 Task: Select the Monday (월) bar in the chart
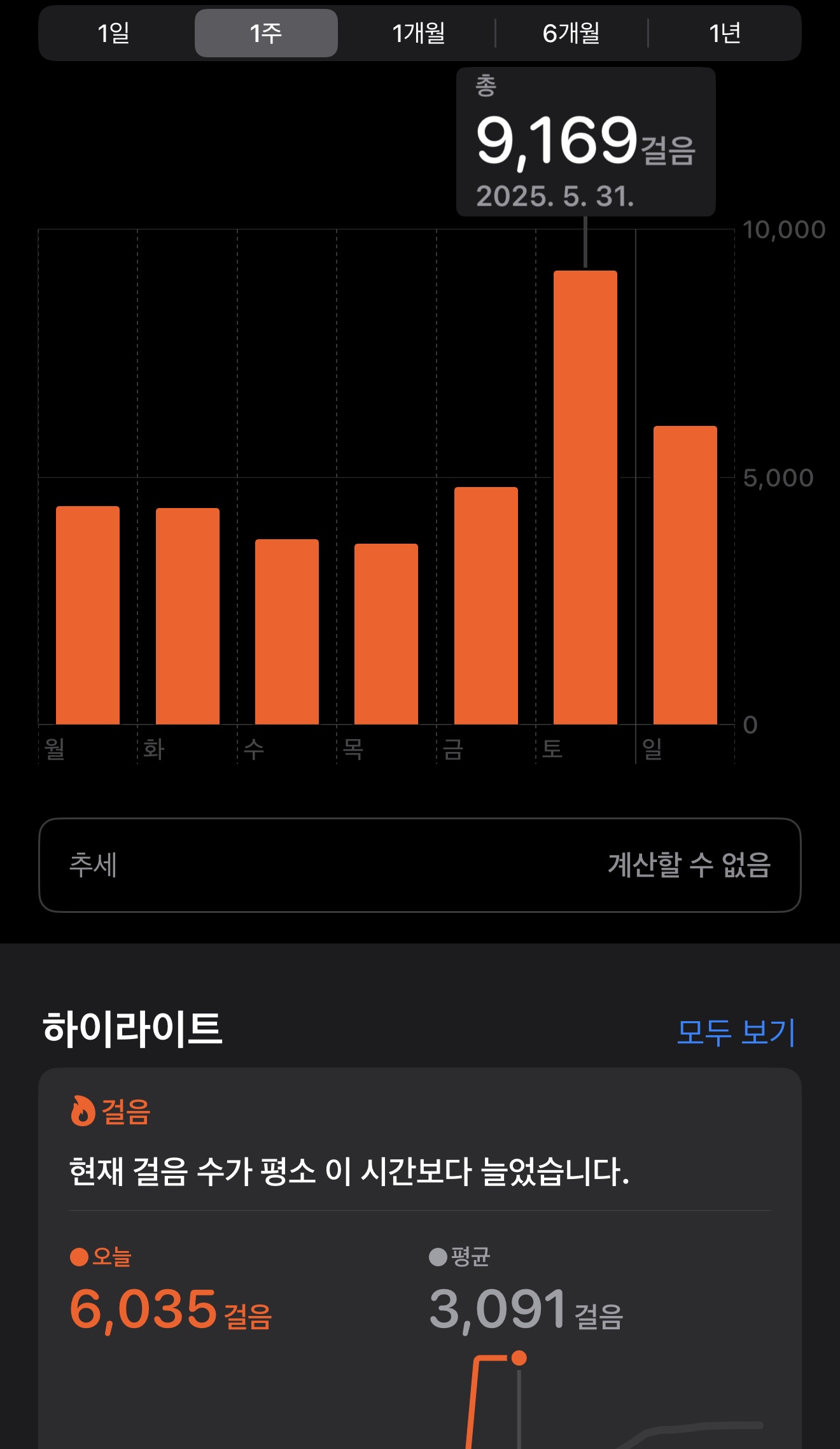[x=88, y=615]
